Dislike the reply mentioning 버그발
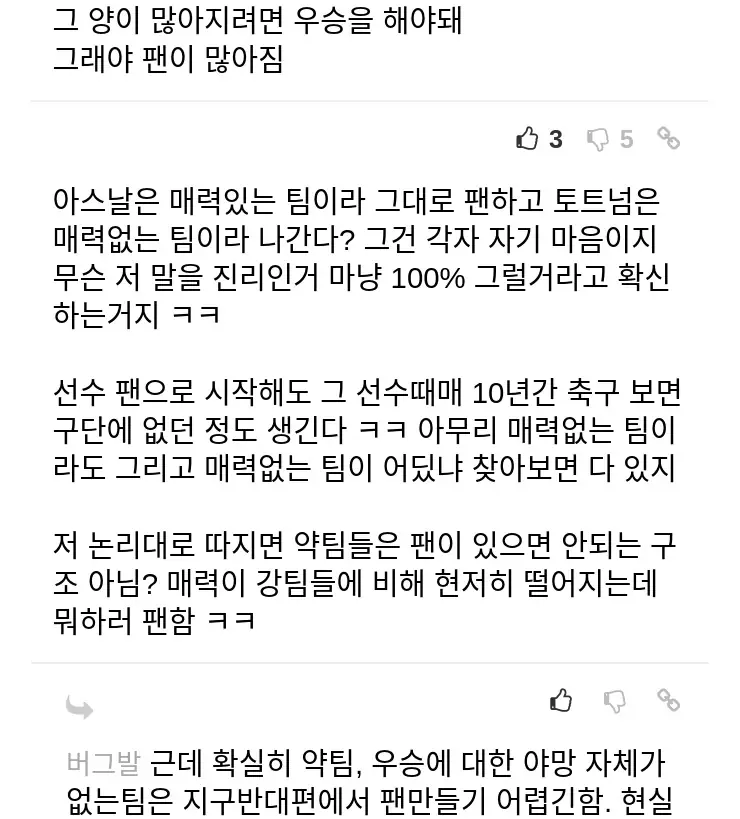This screenshot has width=740, height=819. click(615, 700)
